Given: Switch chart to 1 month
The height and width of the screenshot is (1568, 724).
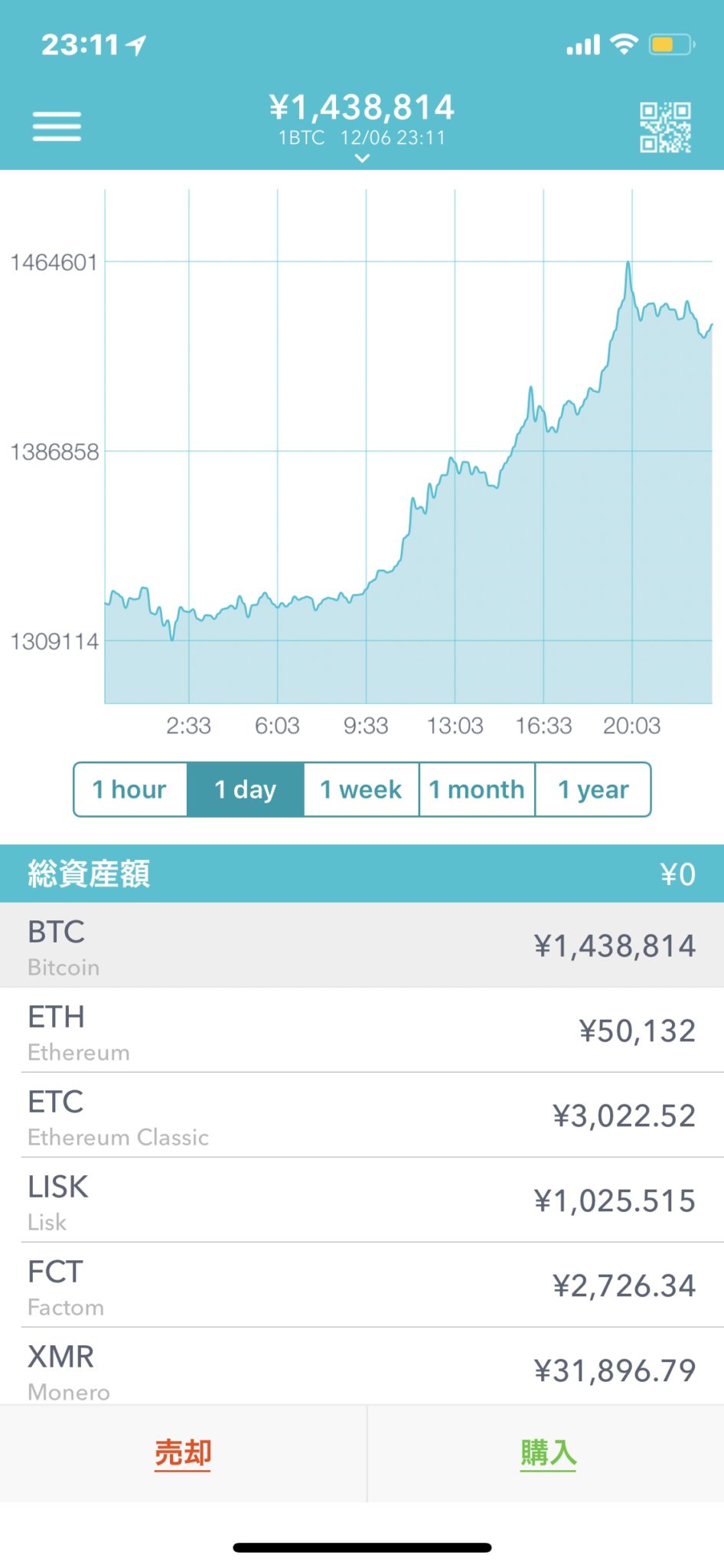Looking at the screenshot, I should (477, 789).
